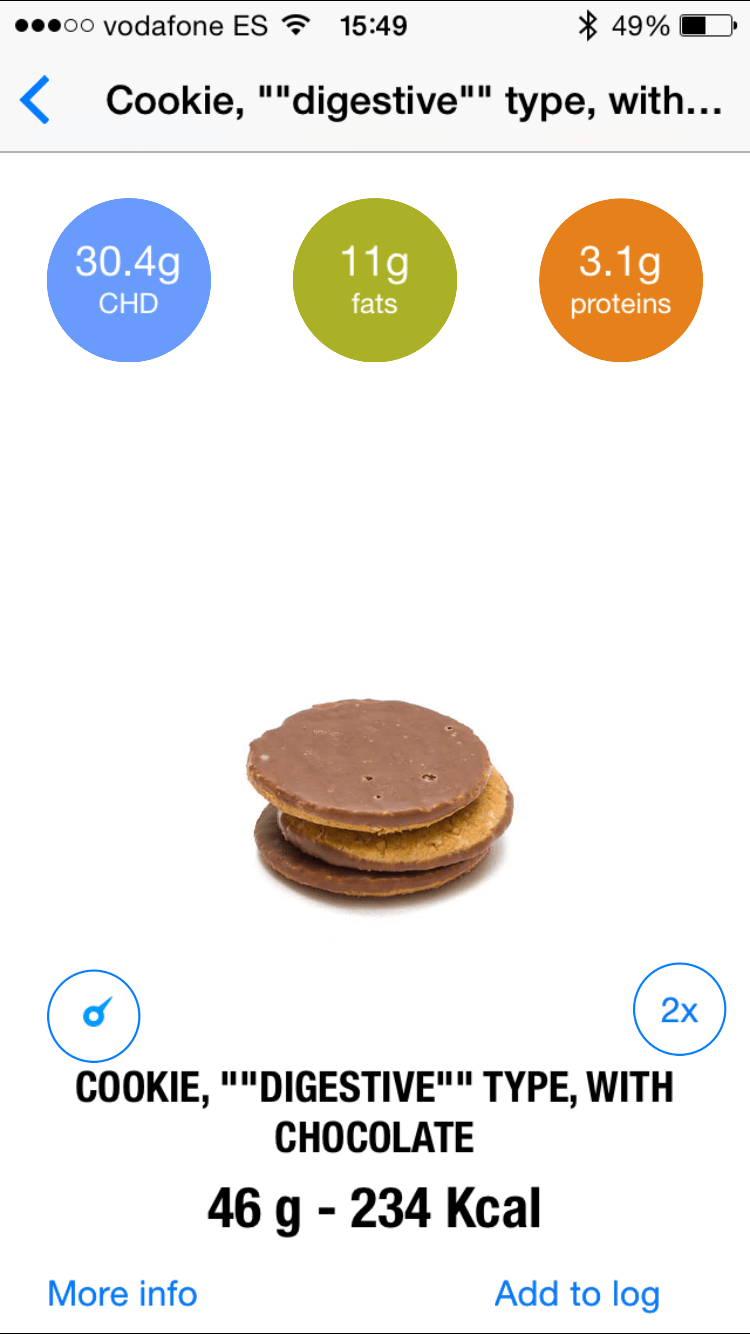Go back using the blue arrow

(35, 101)
